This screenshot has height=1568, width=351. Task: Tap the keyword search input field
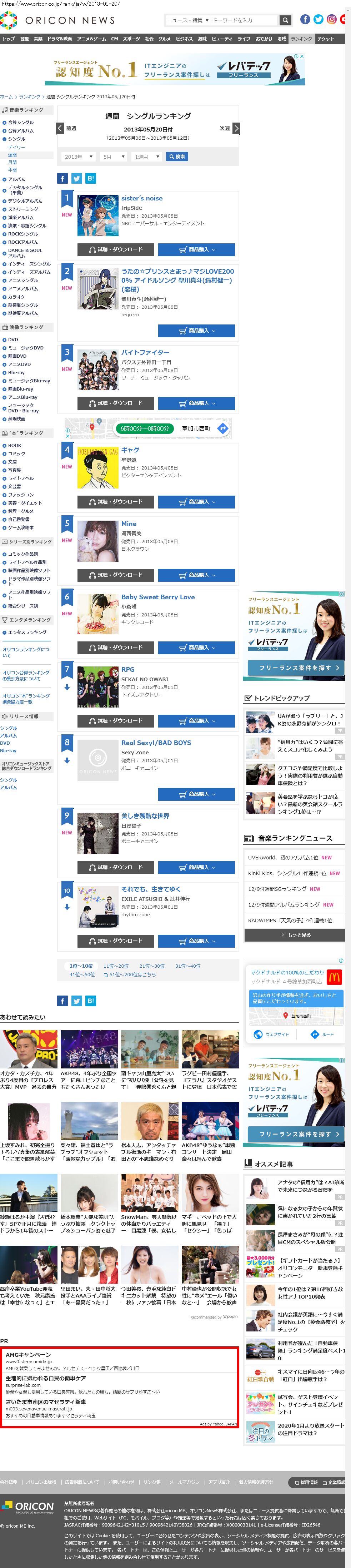(x=243, y=20)
